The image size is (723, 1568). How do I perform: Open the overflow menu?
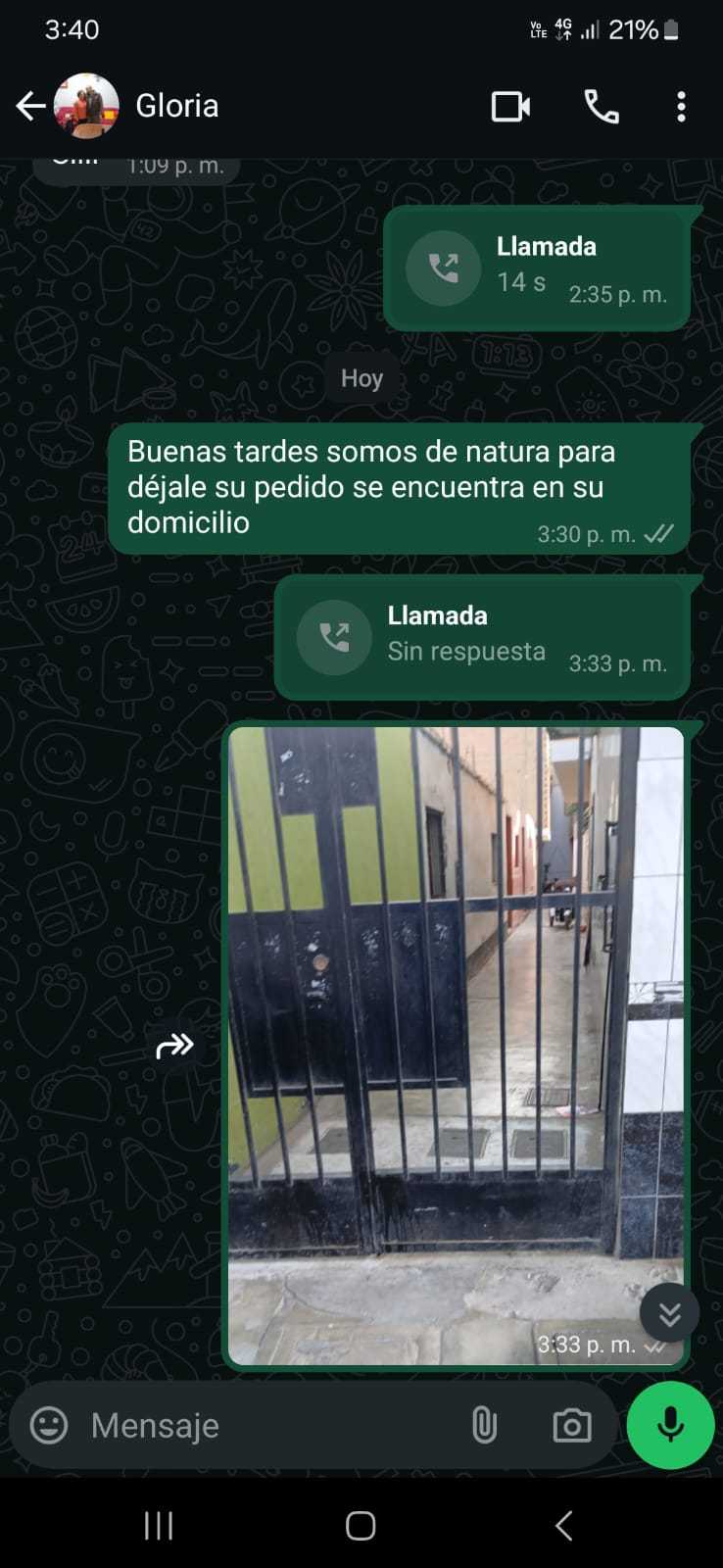pos(681,106)
